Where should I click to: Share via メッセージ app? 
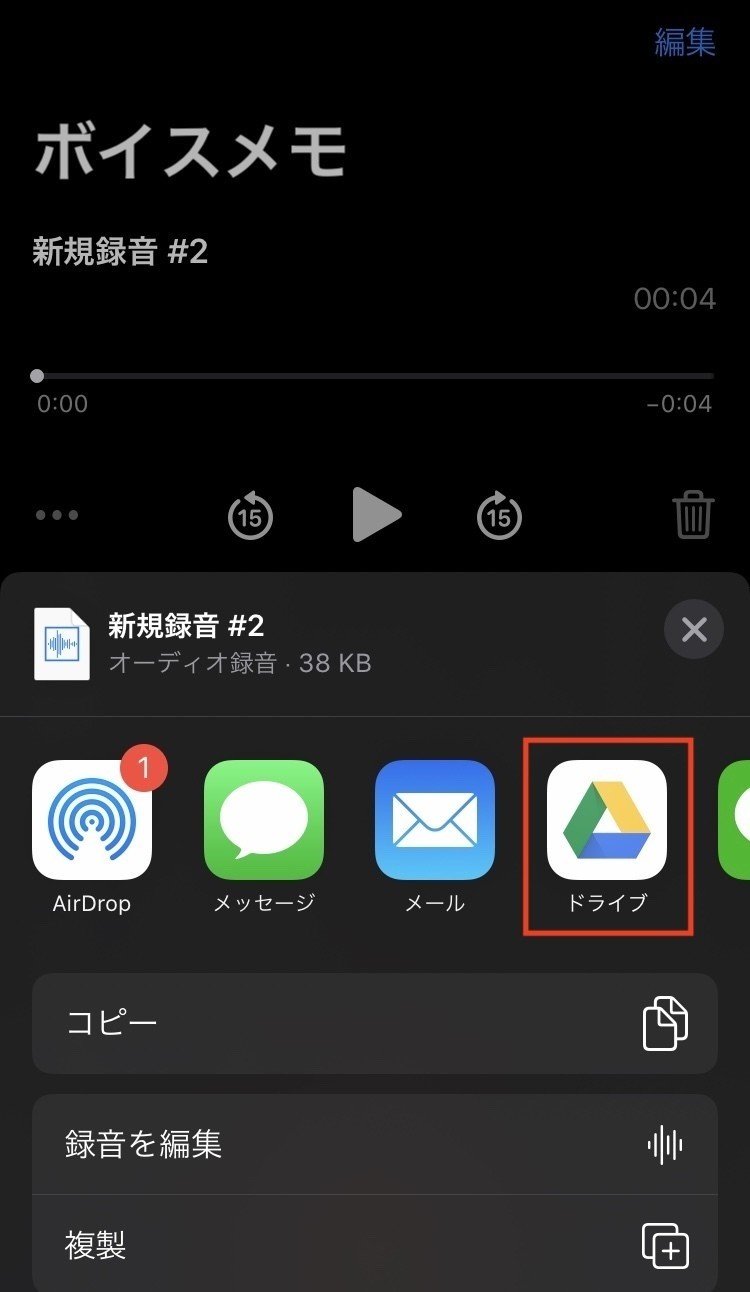point(264,820)
